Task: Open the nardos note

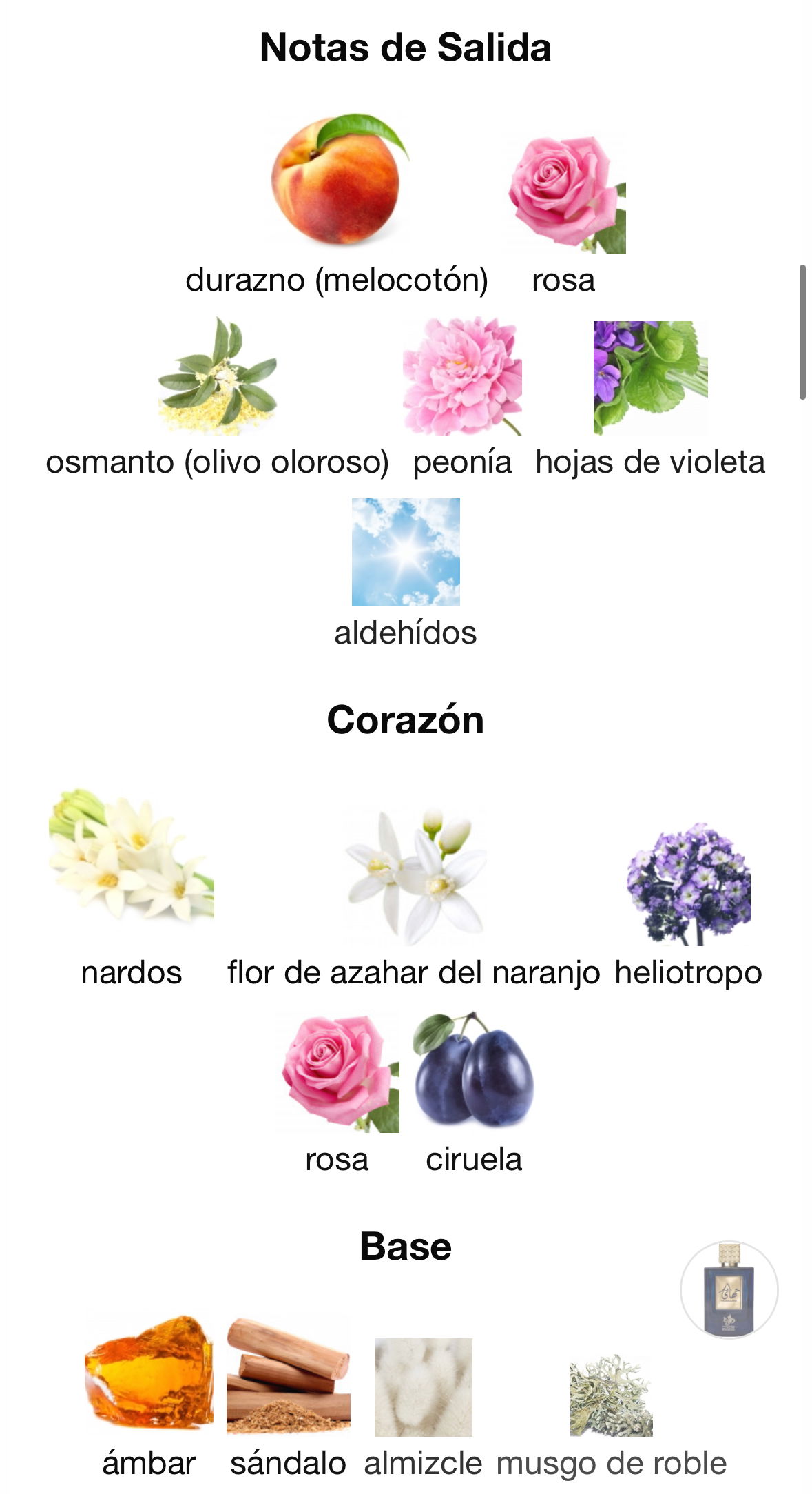Action: pos(132,855)
